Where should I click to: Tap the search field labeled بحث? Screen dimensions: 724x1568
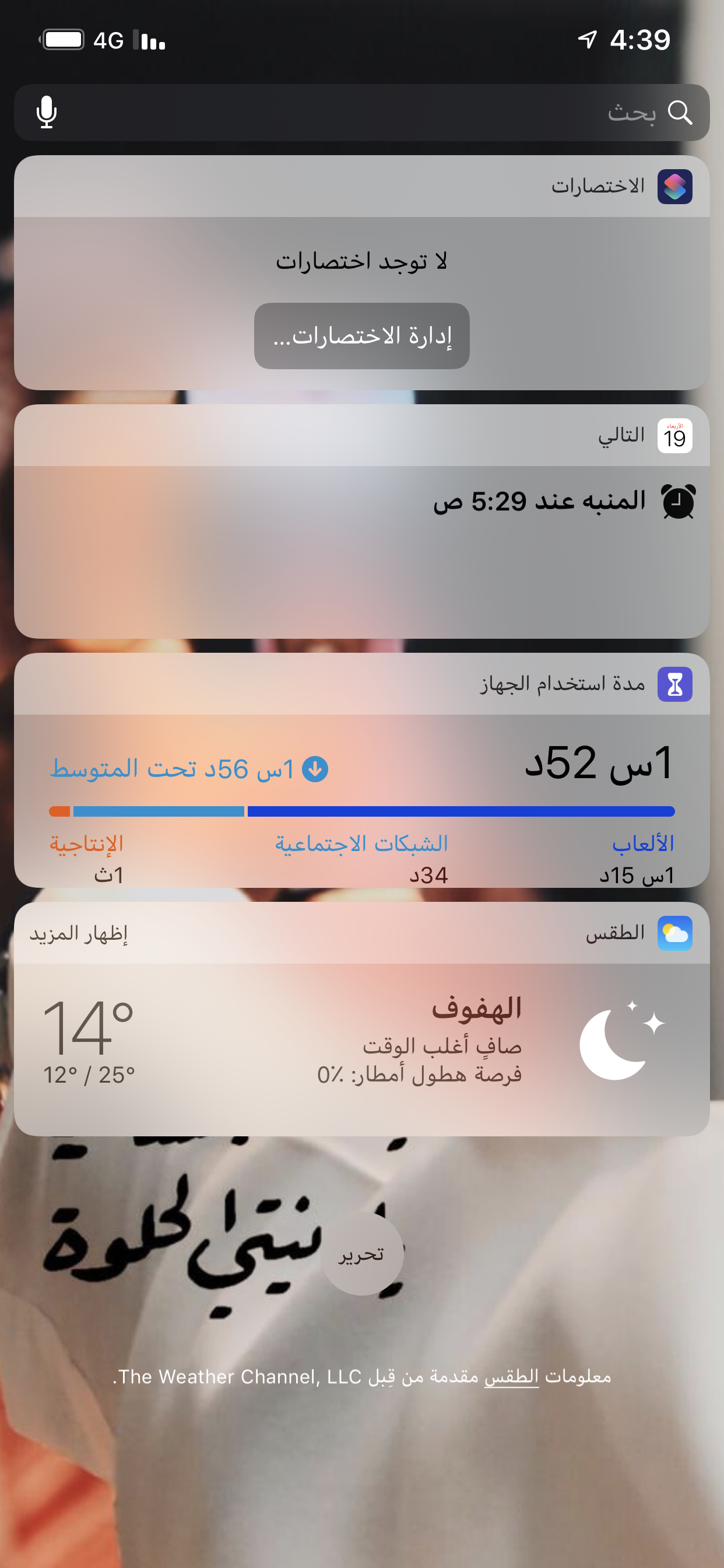[365, 113]
